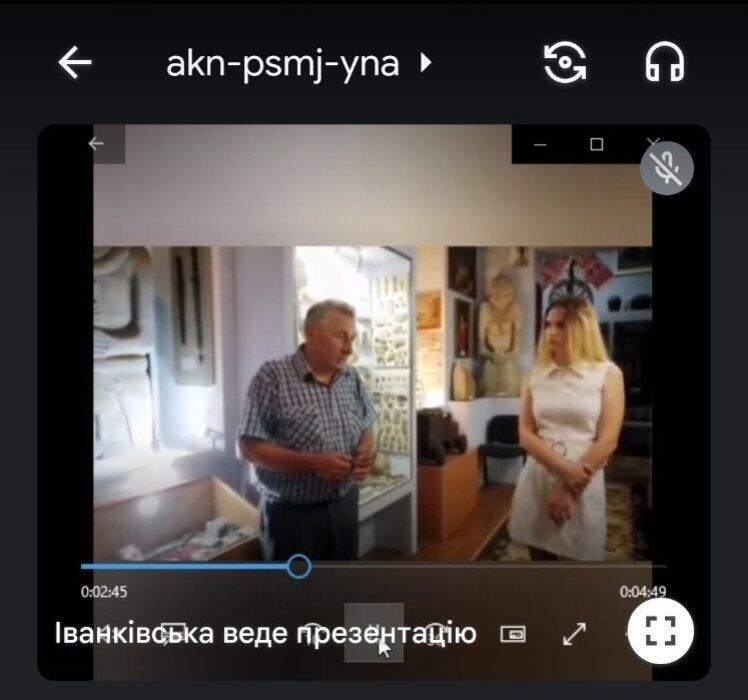This screenshot has width=748, height=700.
Task: Go back from the meeting view
Action: coord(75,64)
